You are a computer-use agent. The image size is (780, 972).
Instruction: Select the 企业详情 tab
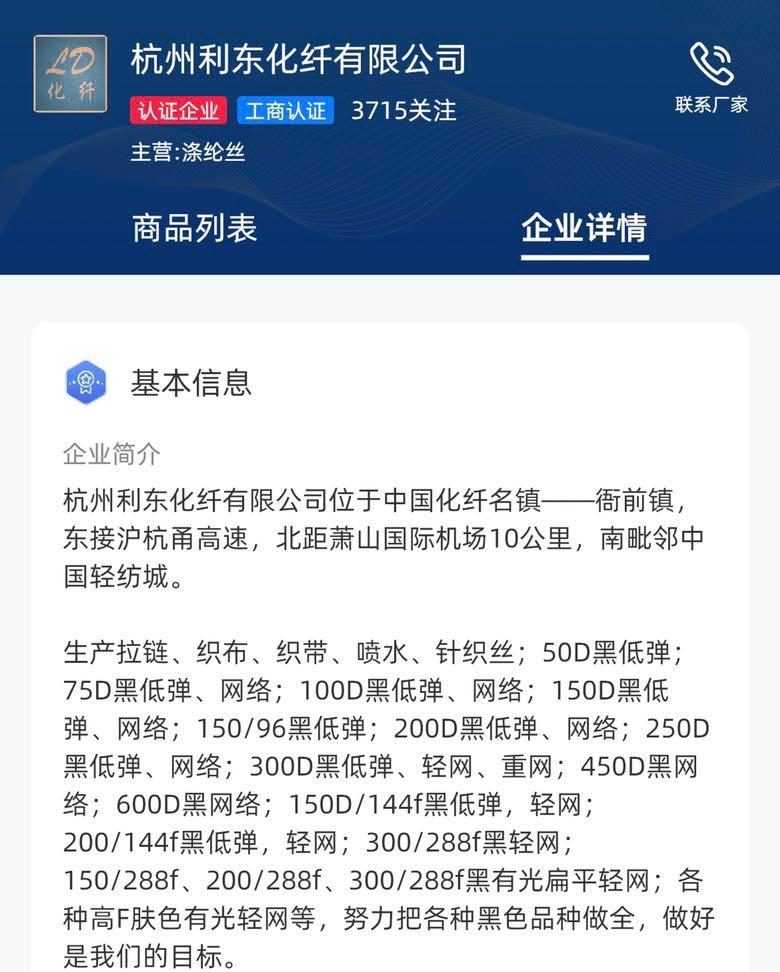pyautogui.click(x=584, y=228)
